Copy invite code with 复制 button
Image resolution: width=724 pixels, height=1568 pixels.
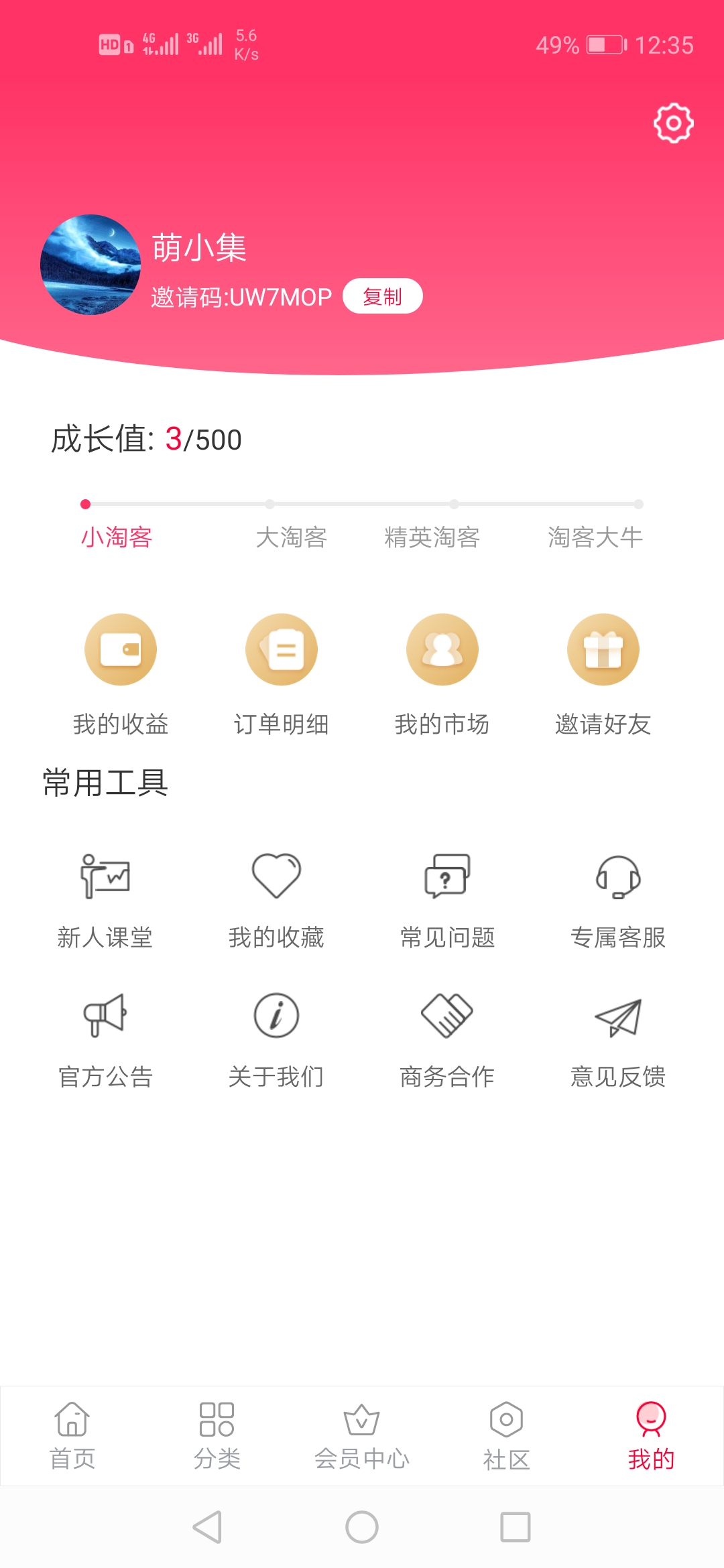[x=382, y=296]
